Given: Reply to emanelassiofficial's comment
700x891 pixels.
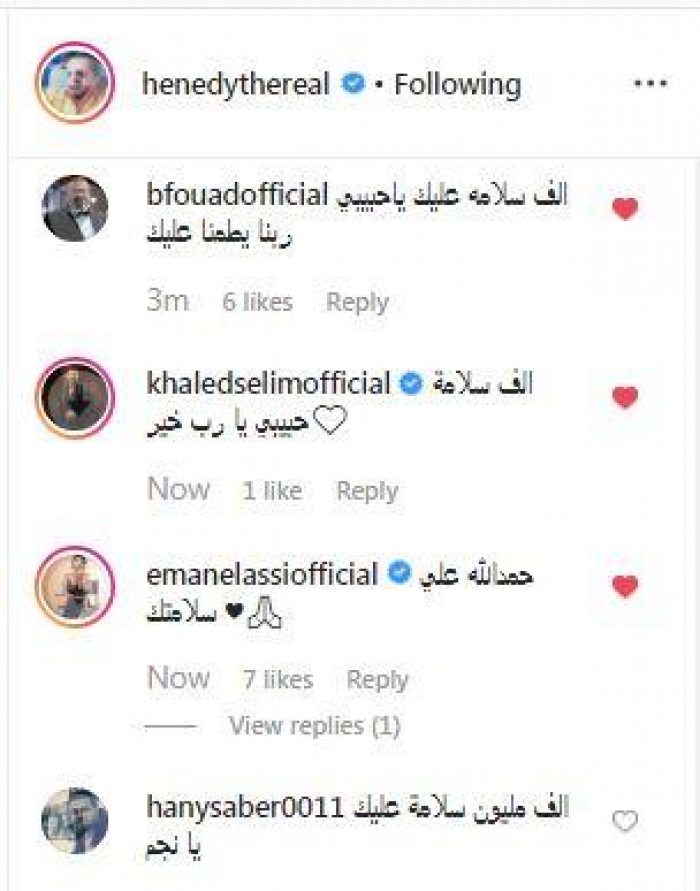Looking at the screenshot, I should point(377,680).
